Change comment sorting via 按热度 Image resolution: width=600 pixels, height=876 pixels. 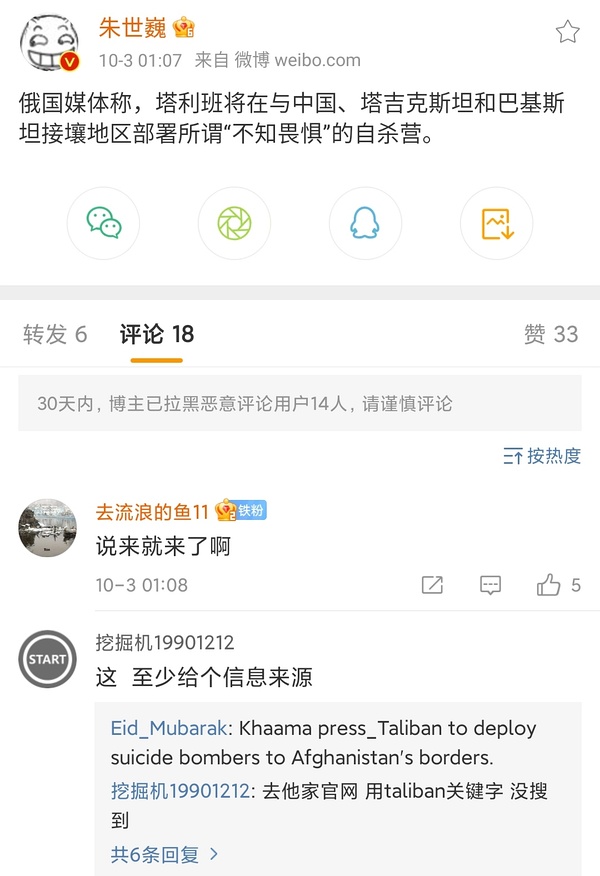click(x=542, y=456)
